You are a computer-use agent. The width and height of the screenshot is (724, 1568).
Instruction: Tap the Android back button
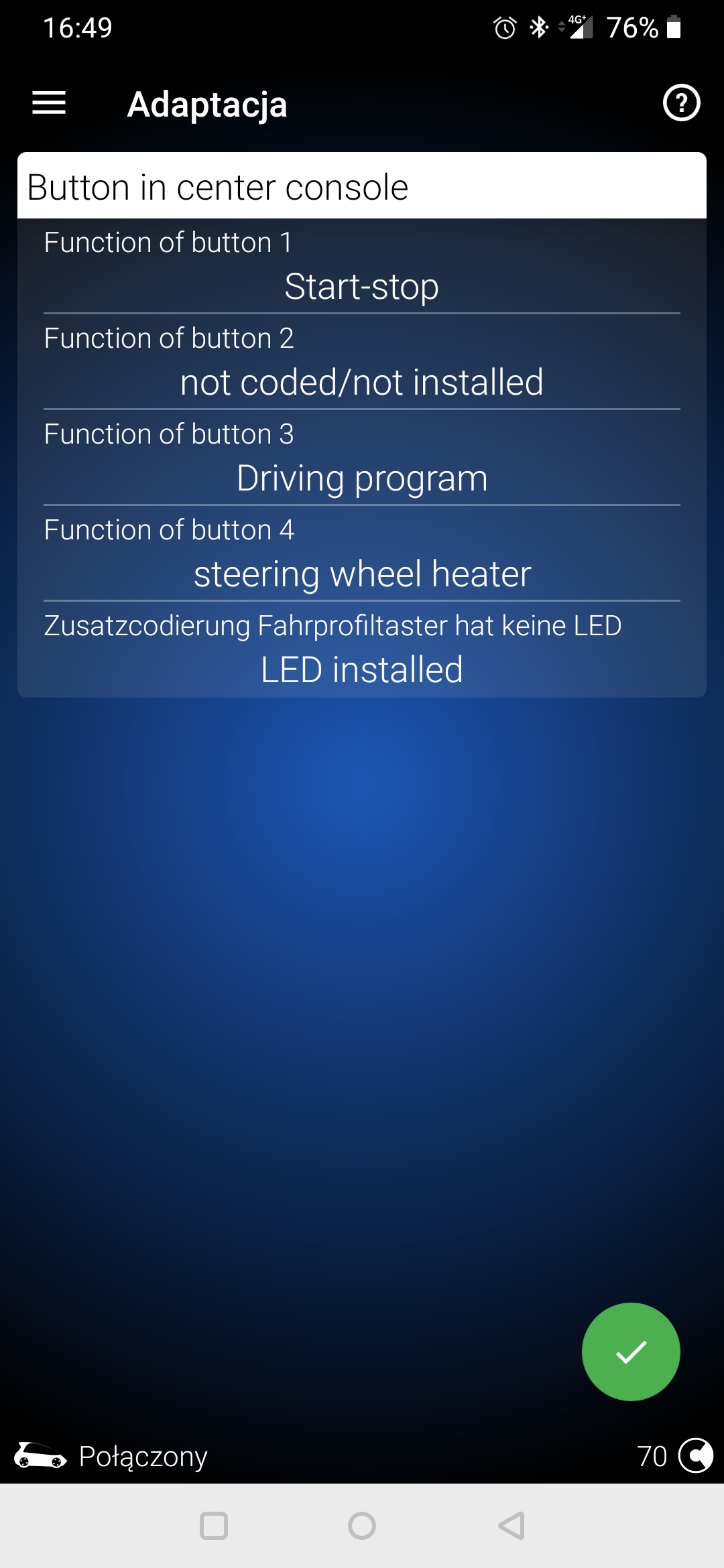click(511, 1526)
